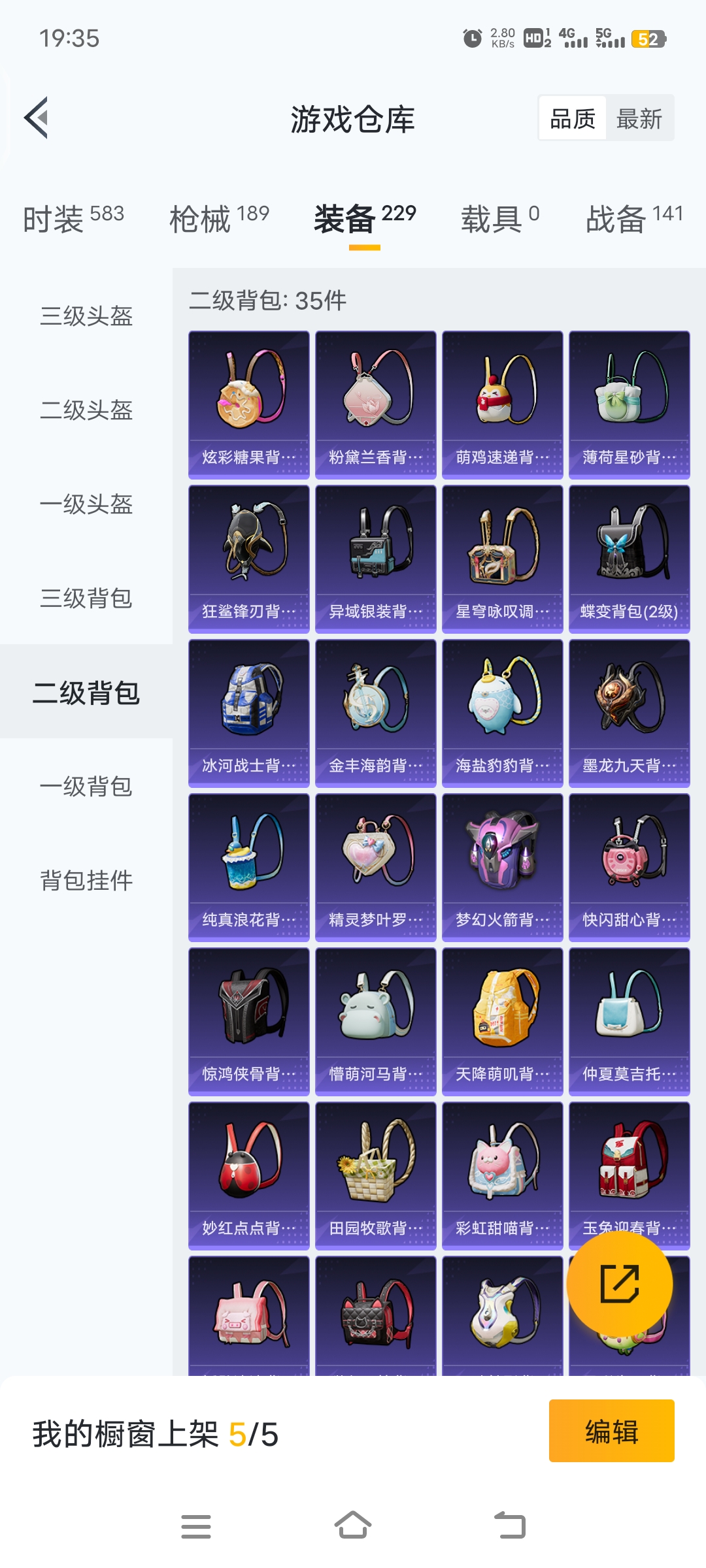The height and width of the screenshot is (1568, 706).
Task: Open the 炫彩糖果 backpack item
Action: click(x=249, y=405)
